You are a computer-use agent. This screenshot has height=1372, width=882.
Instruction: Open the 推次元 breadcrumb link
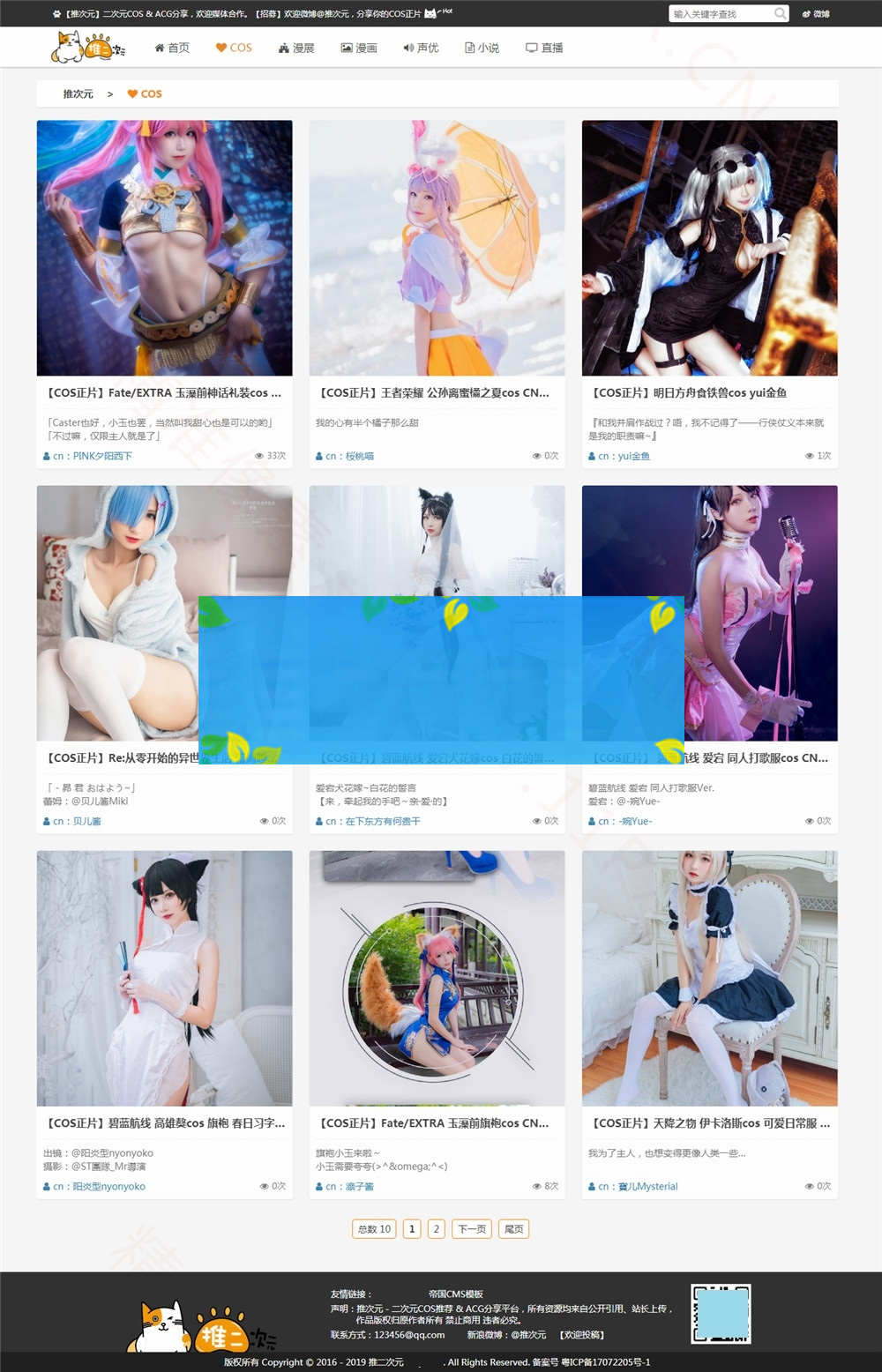pyautogui.click(x=77, y=93)
